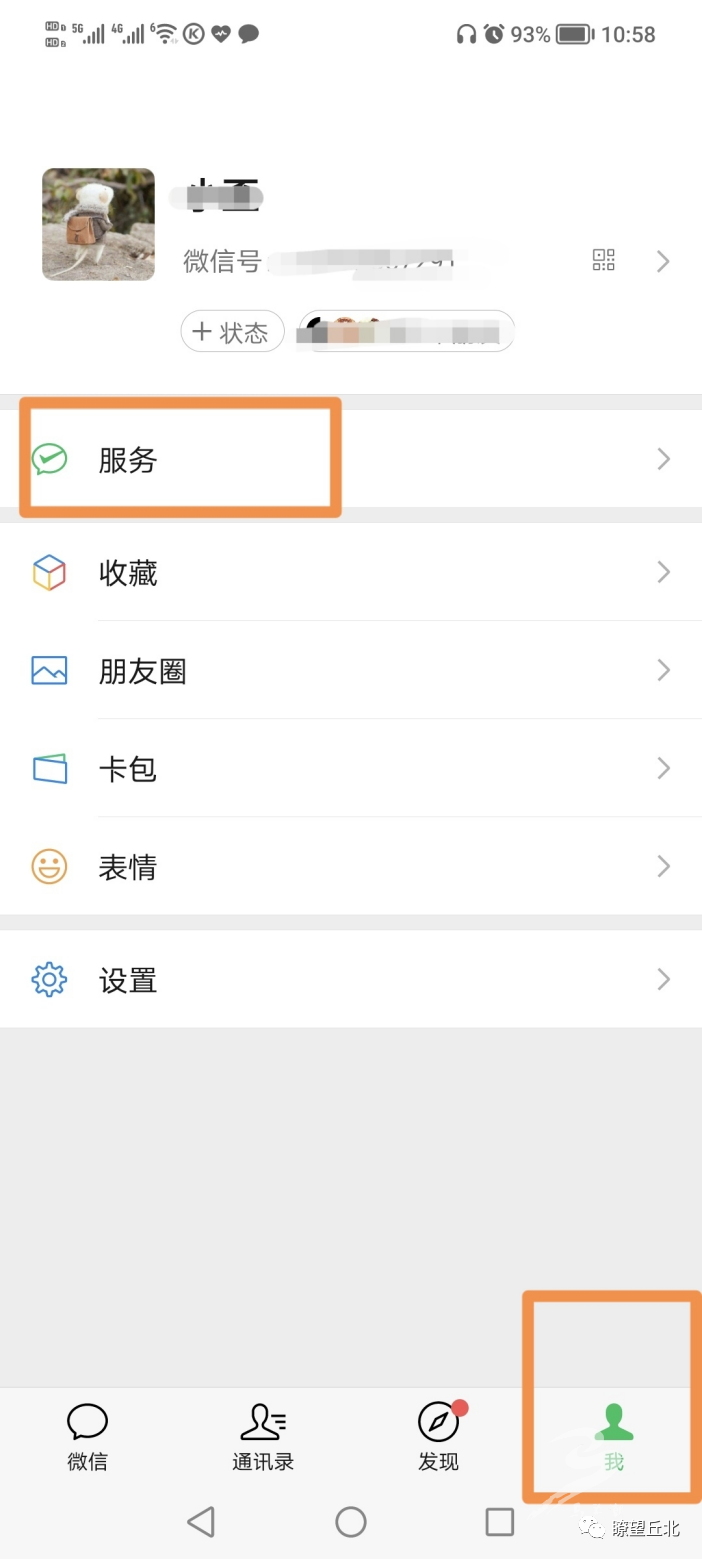Open the 服务 row
This screenshot has height=1559, width=702.
(351, 459)
